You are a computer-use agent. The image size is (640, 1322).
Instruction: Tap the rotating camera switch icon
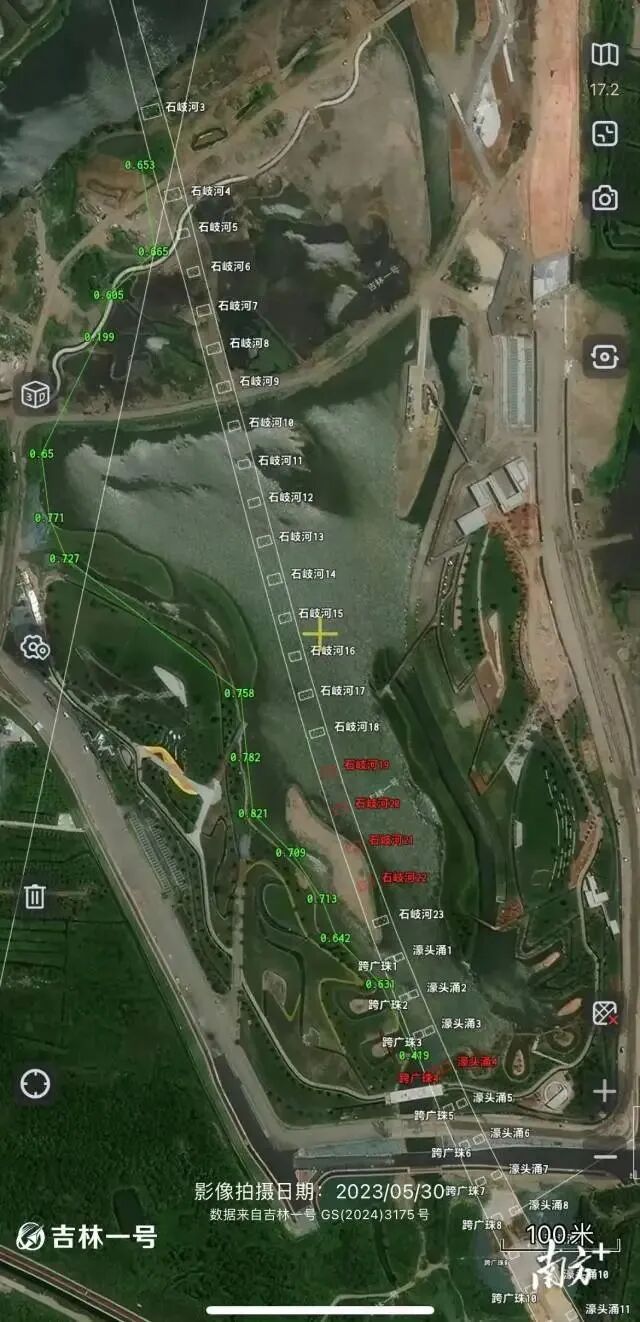pos(604,356)
